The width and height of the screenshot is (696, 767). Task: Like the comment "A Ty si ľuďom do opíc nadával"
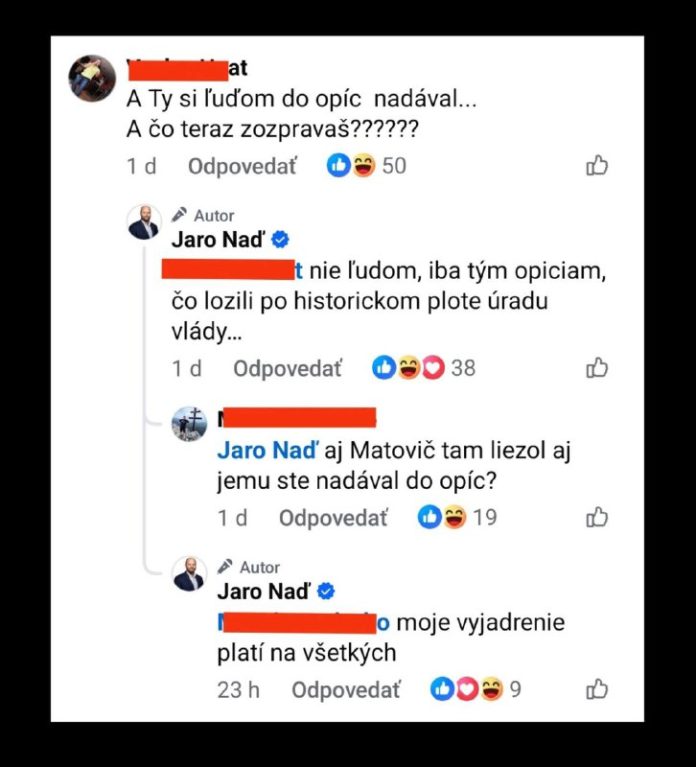tap(597, 166)
